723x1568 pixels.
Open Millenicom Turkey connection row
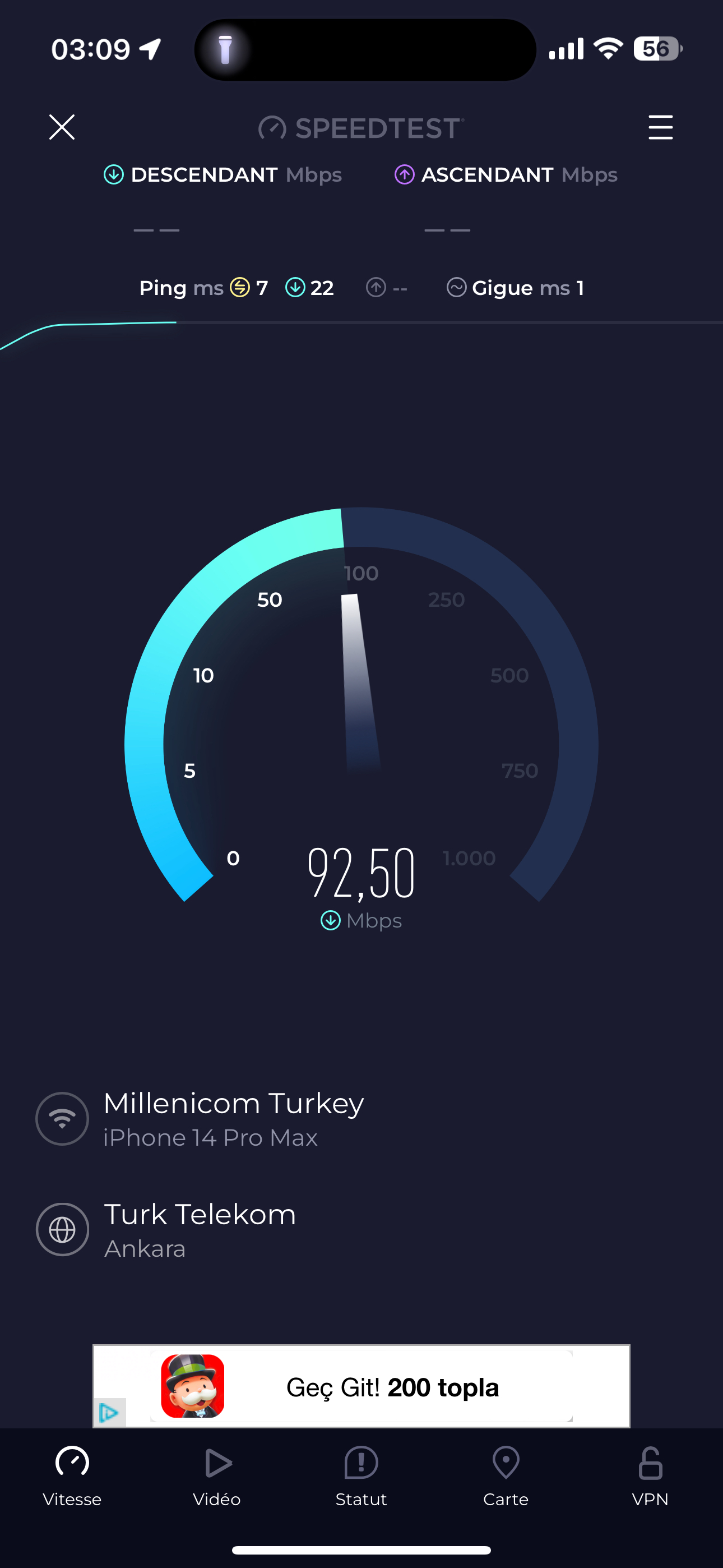click(233, 1118)
